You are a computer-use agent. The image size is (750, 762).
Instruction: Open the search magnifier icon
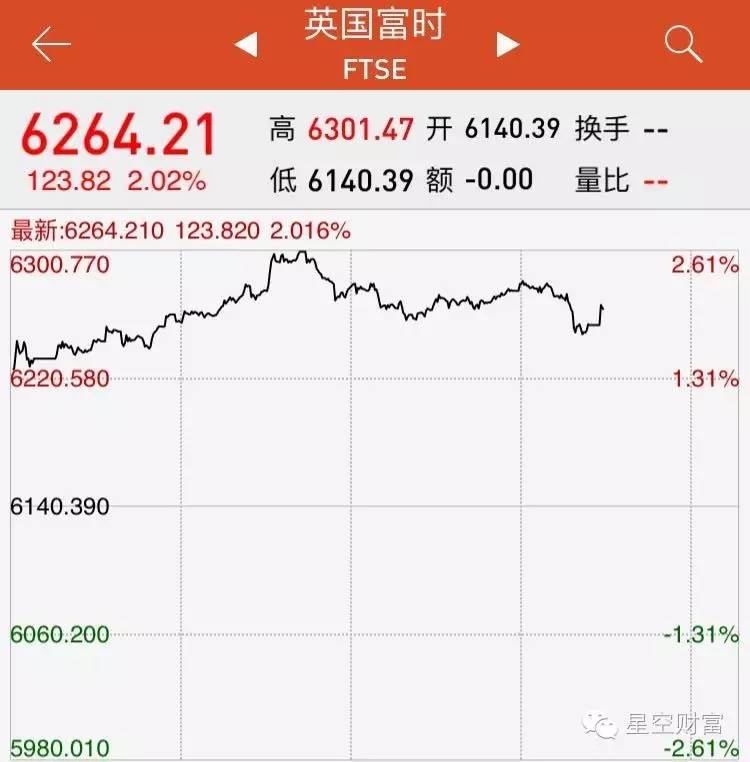click(683, 44)
